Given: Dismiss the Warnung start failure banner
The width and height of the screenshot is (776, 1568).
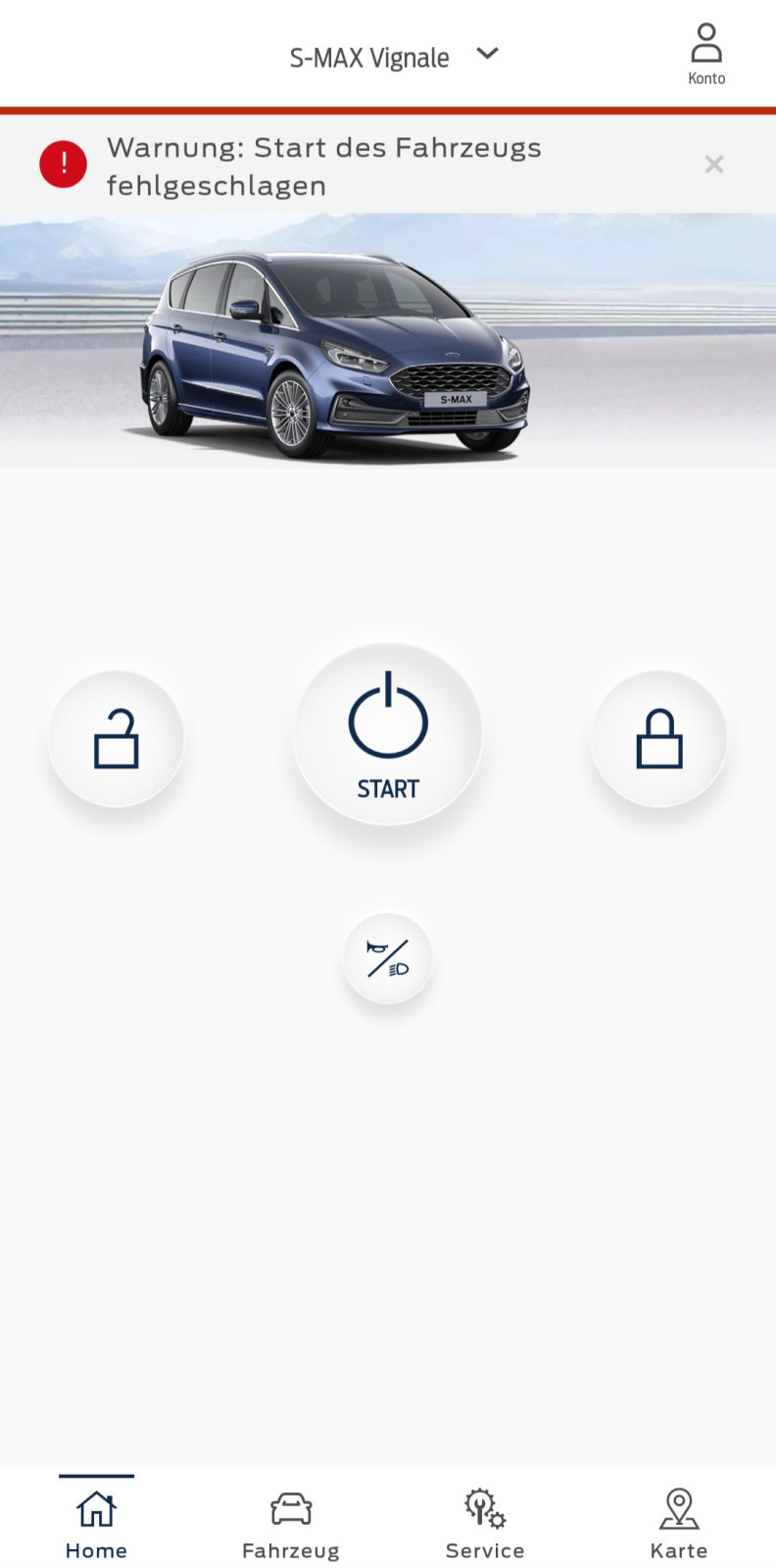Looking at the screenshot, I should 714,164.
